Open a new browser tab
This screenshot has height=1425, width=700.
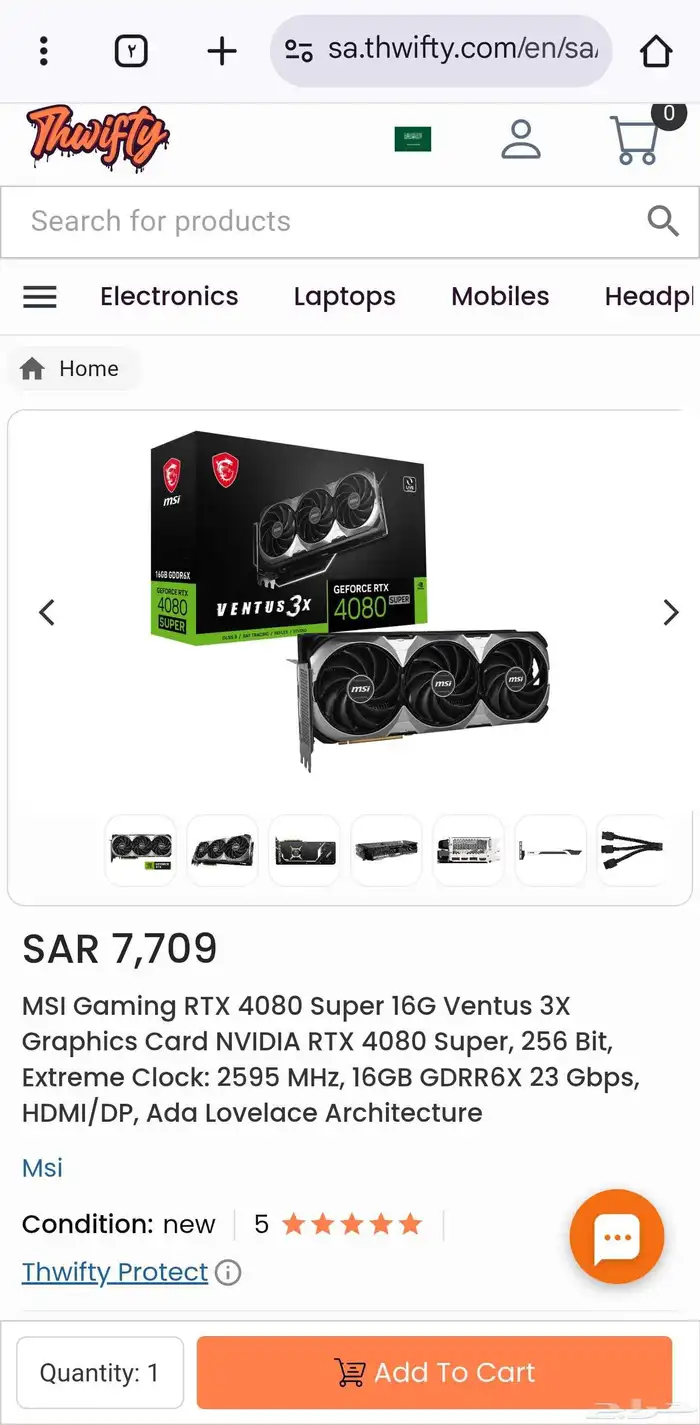(x=221, y=50)
